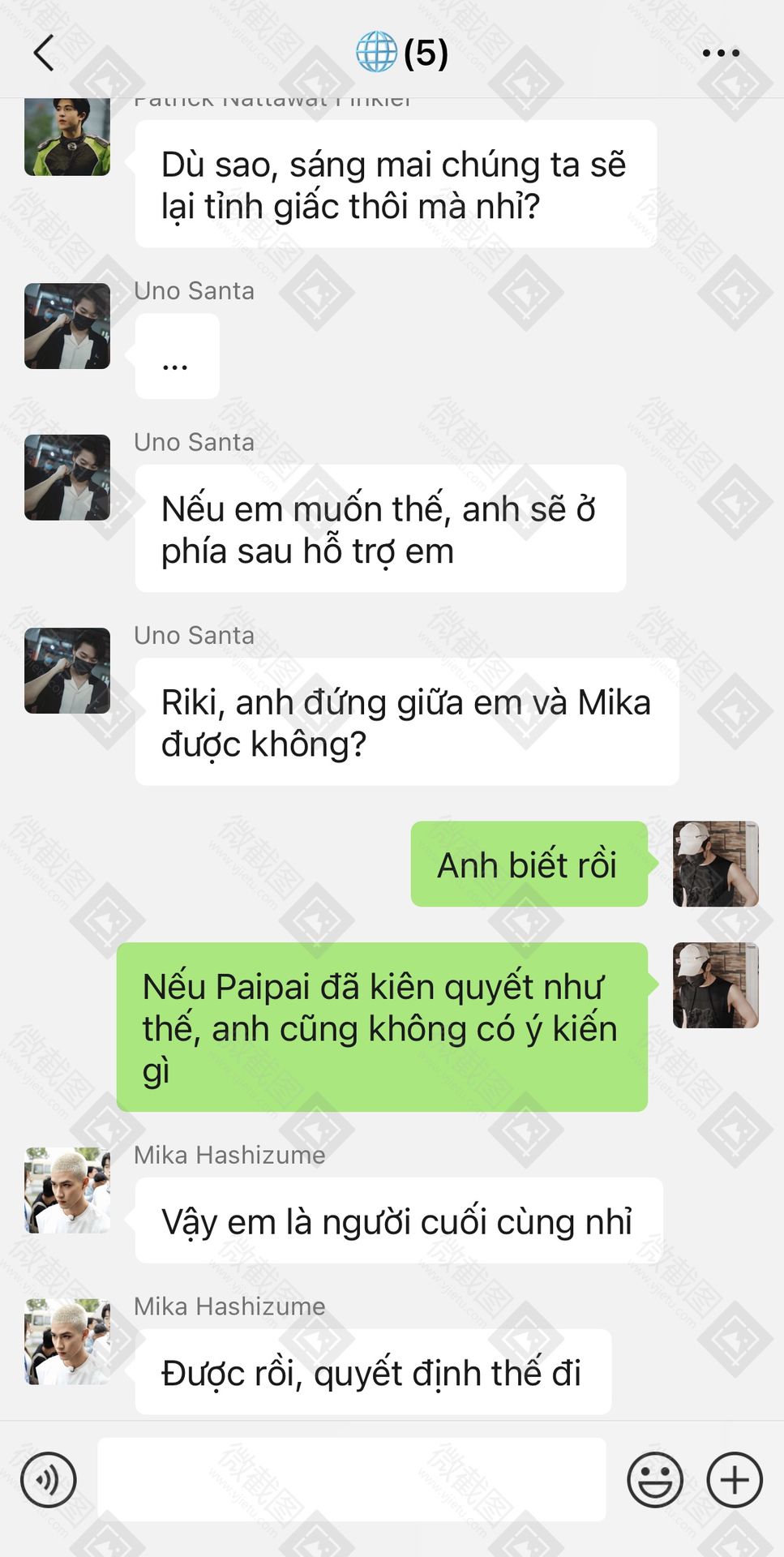
Task: Open the plus attachments menu
Action: (735, 1480)
